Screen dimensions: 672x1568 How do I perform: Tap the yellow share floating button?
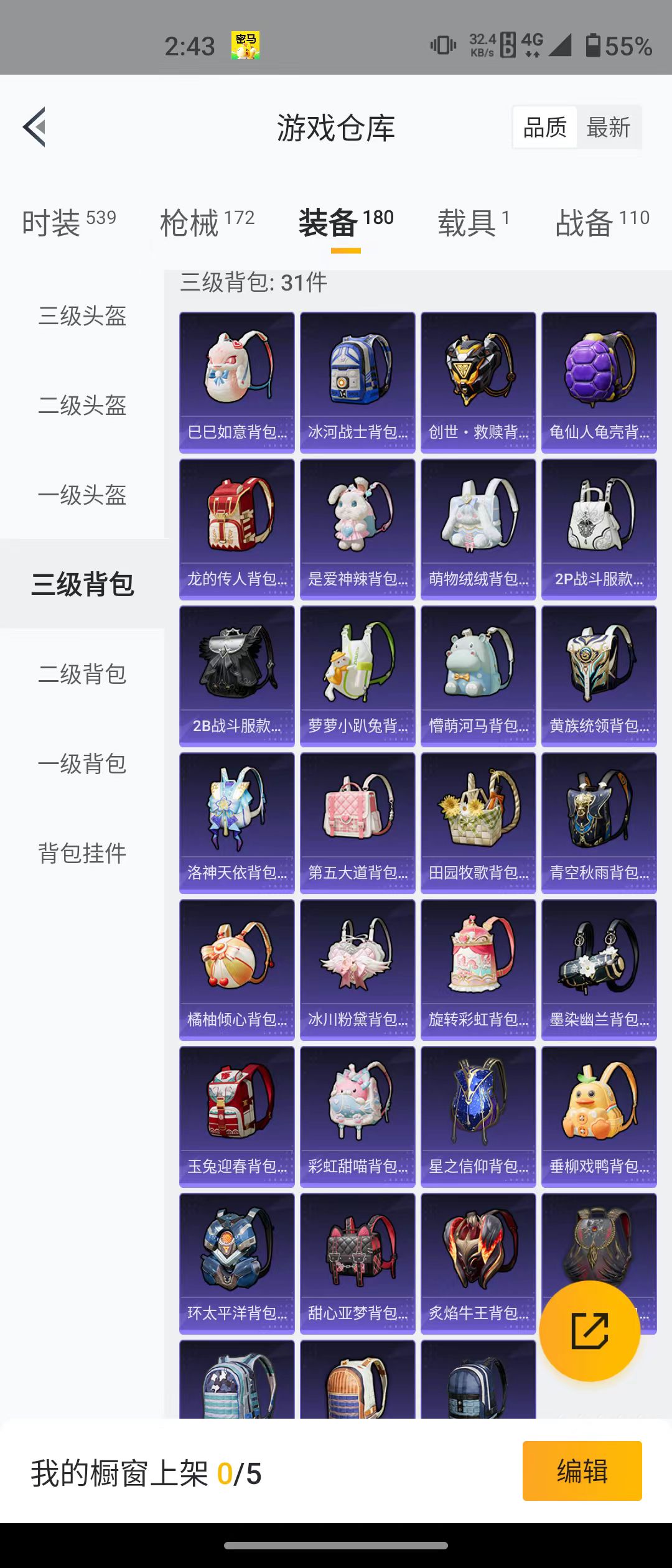pyautogui.click(x=589, y=1331)
